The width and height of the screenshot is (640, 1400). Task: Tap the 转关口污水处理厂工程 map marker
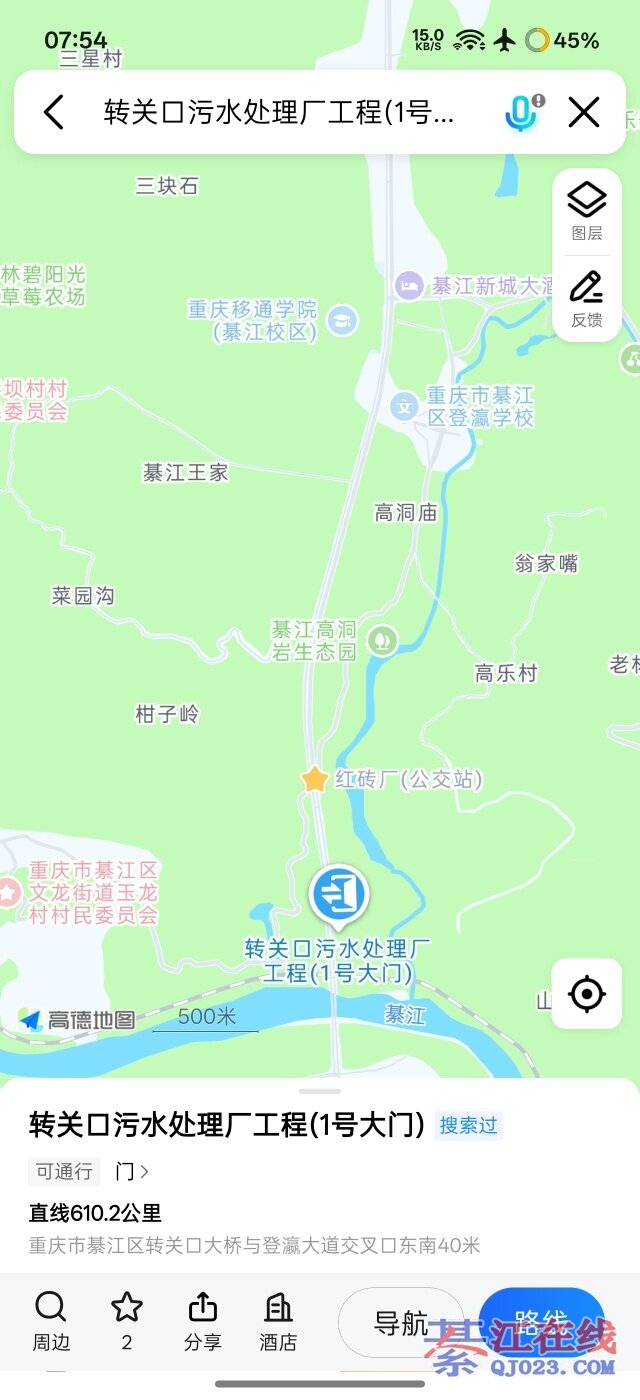tap(339, 894)
